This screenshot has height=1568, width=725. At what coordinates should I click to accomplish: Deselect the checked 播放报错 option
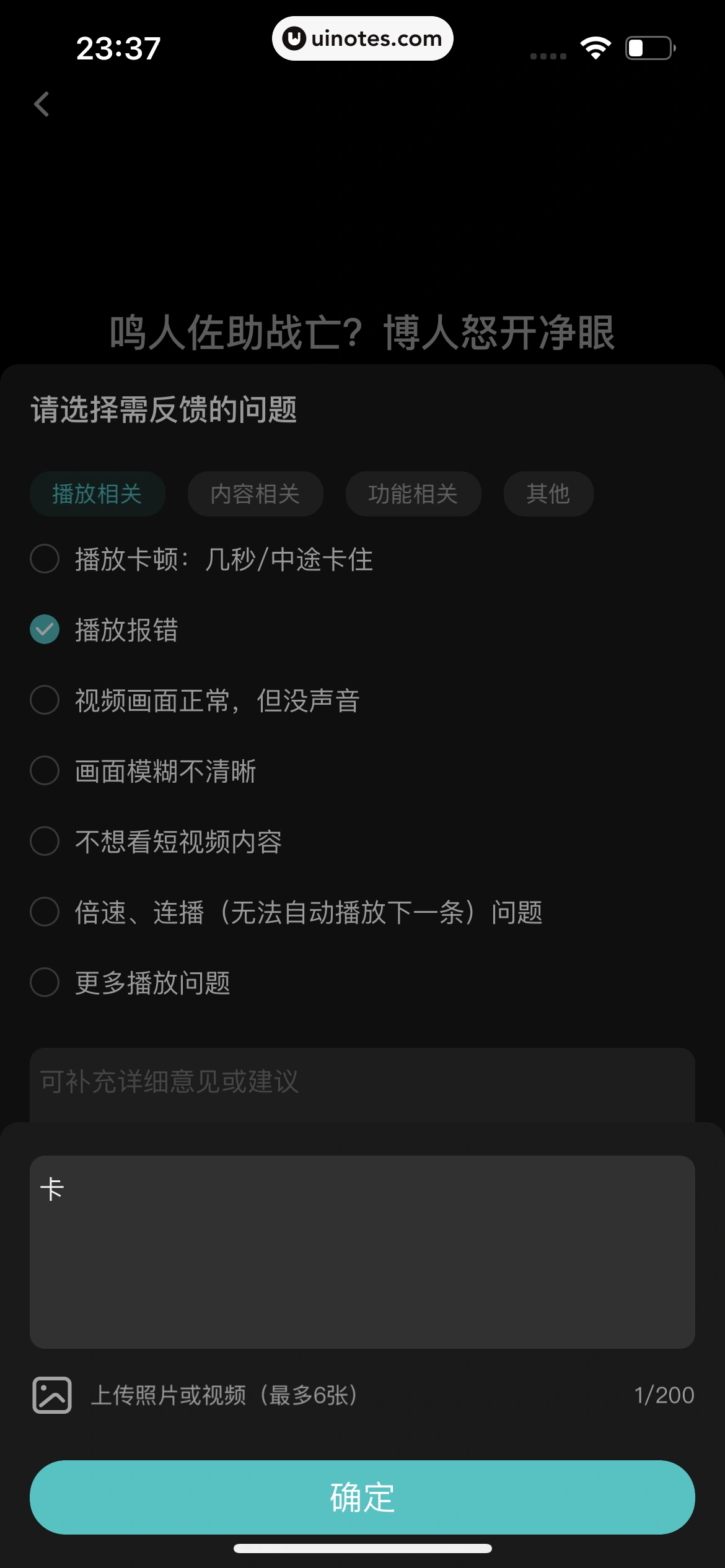pos(44,630)
